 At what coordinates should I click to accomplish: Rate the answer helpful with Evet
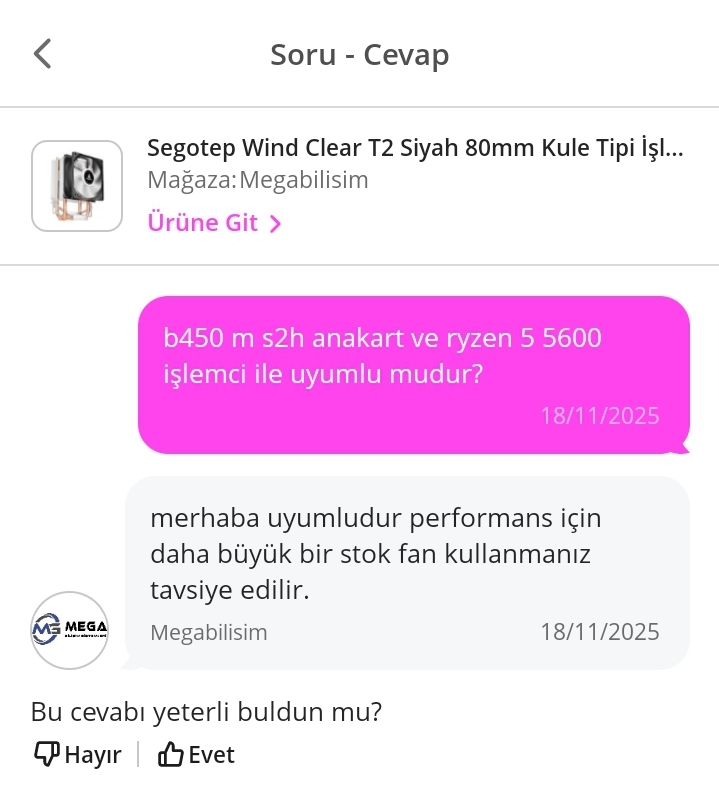pos(197,755)
